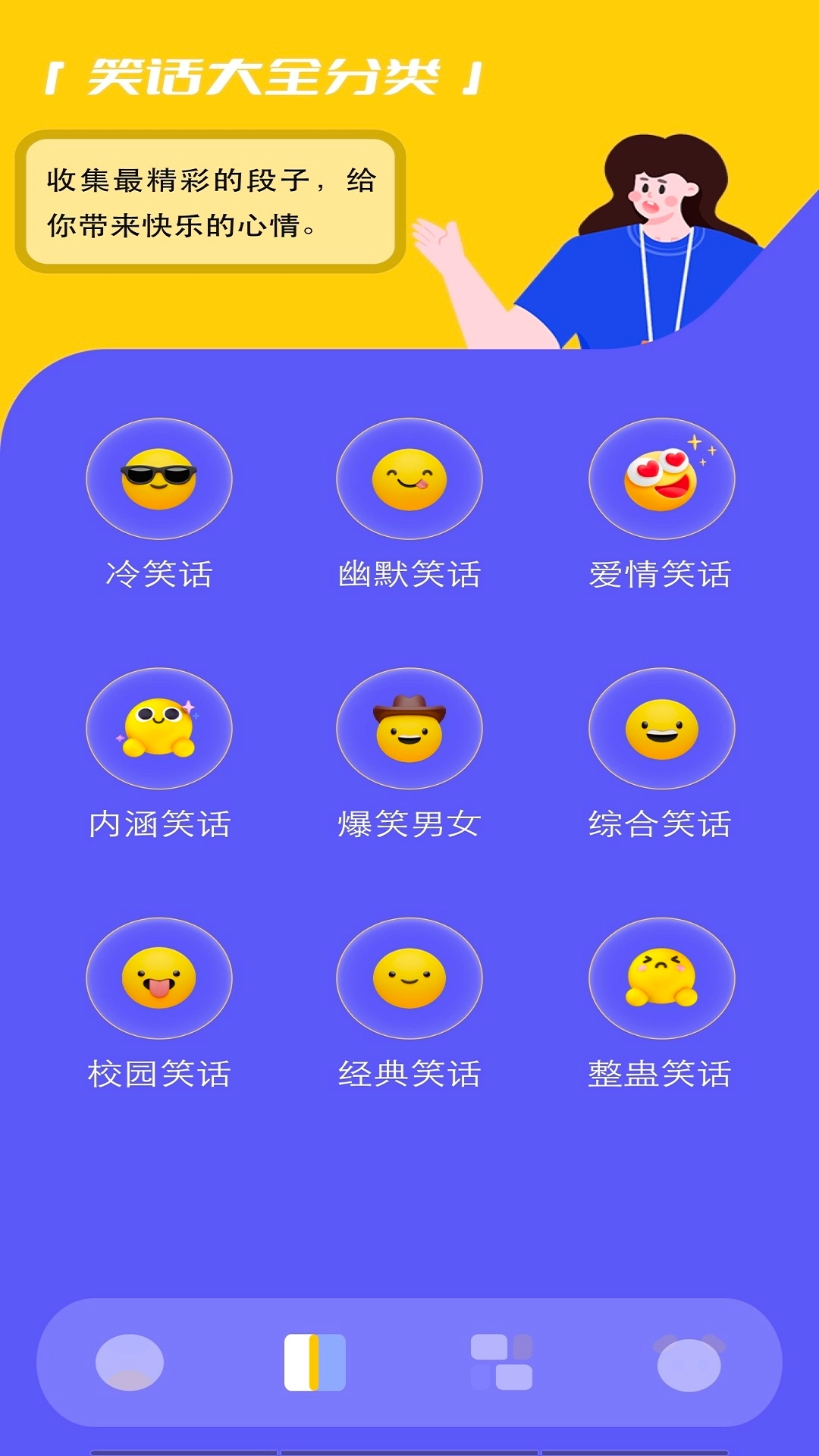Click the plain smiley for 经典笑话
The width and height of the screenshot is (819, 1456).
click(x=409, y=980)
